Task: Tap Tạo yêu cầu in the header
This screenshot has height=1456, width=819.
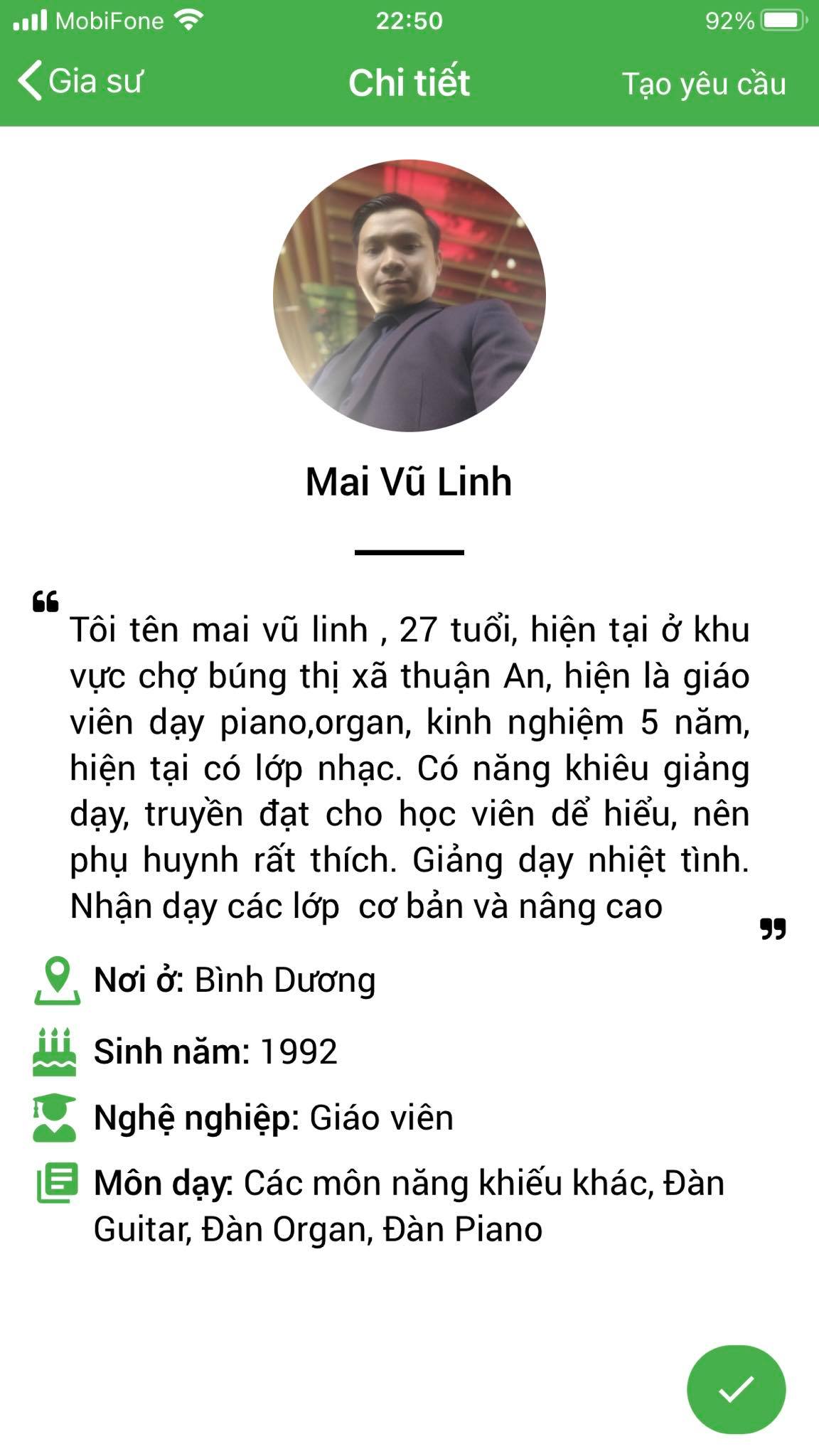Action: click(704, 84)
